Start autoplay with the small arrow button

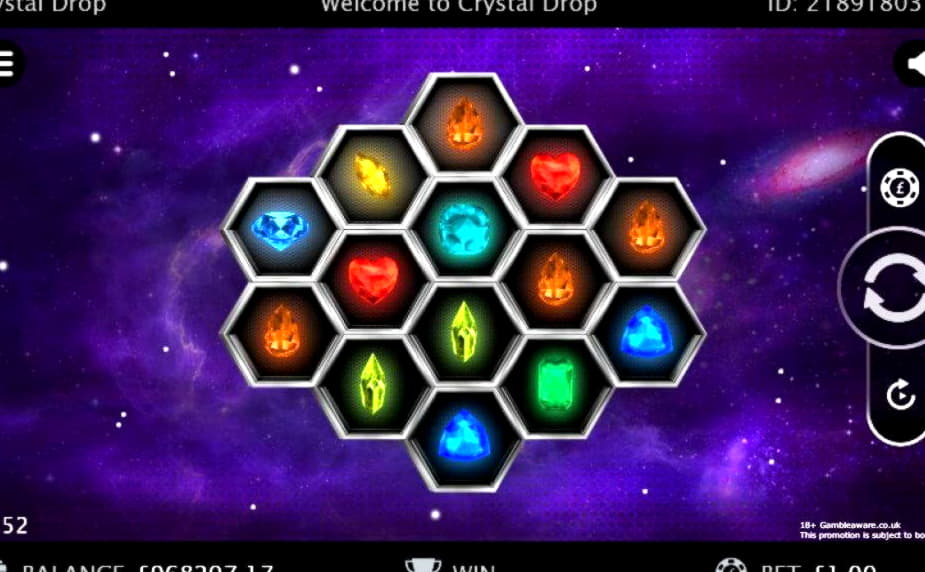point(900,396)
